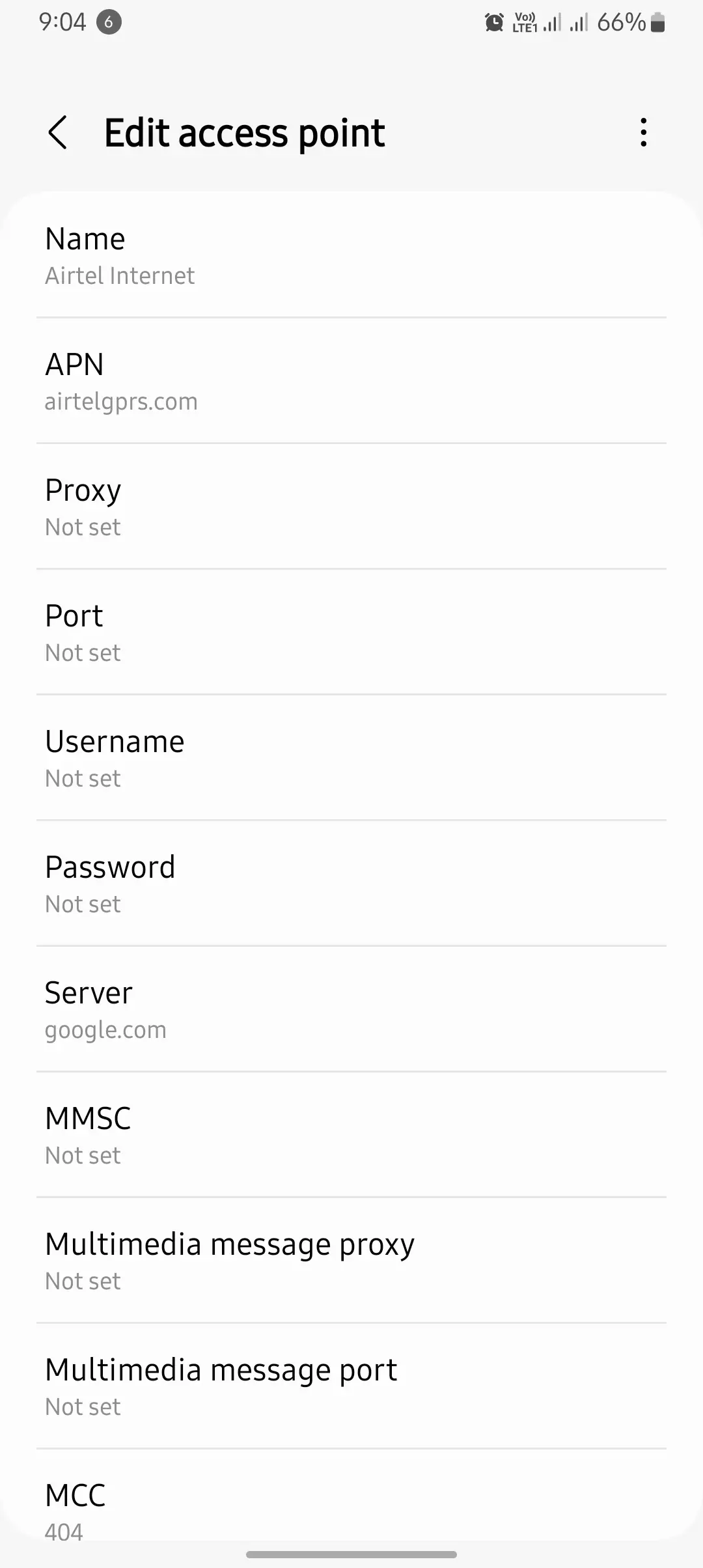Open the three-dot overflow menu
703x1568 pixels.
tap(643, 133)
